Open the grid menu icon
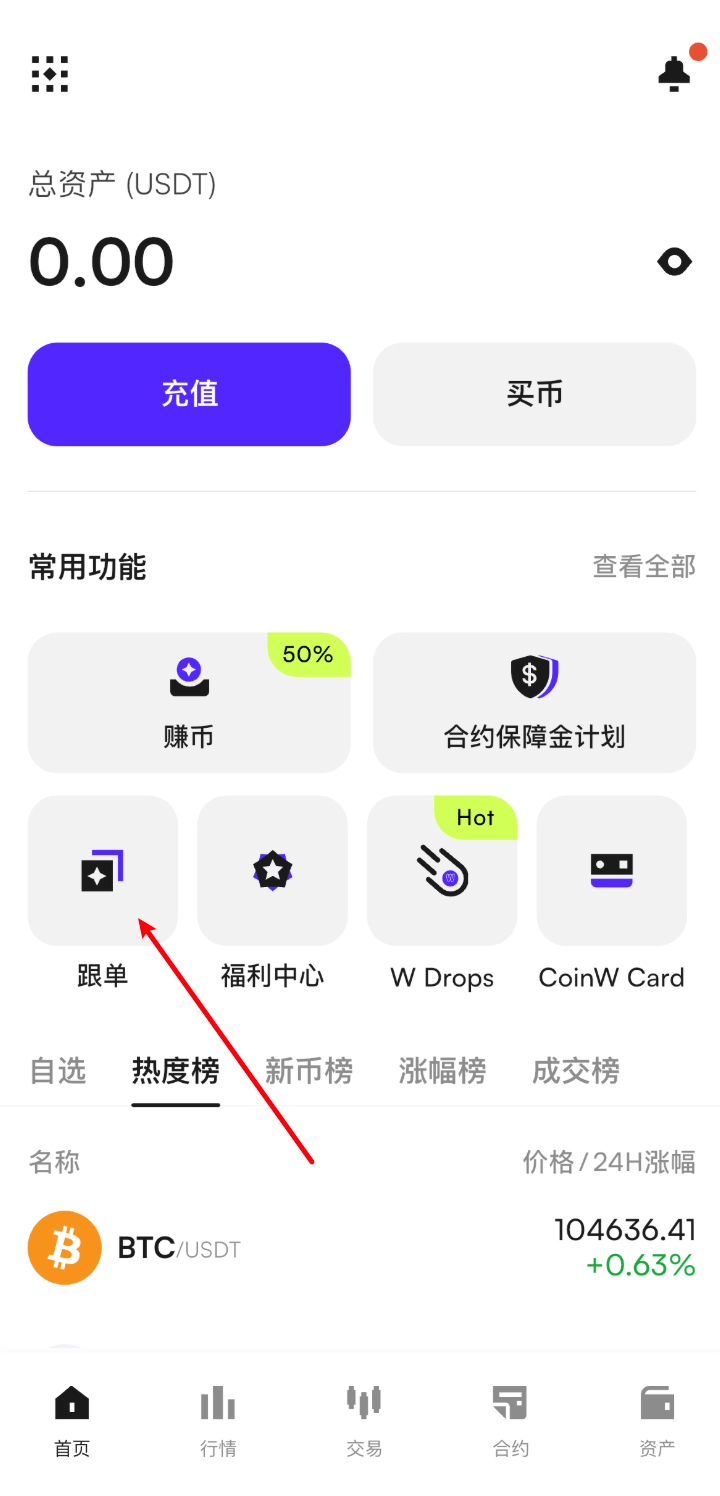 coord(50,74)
